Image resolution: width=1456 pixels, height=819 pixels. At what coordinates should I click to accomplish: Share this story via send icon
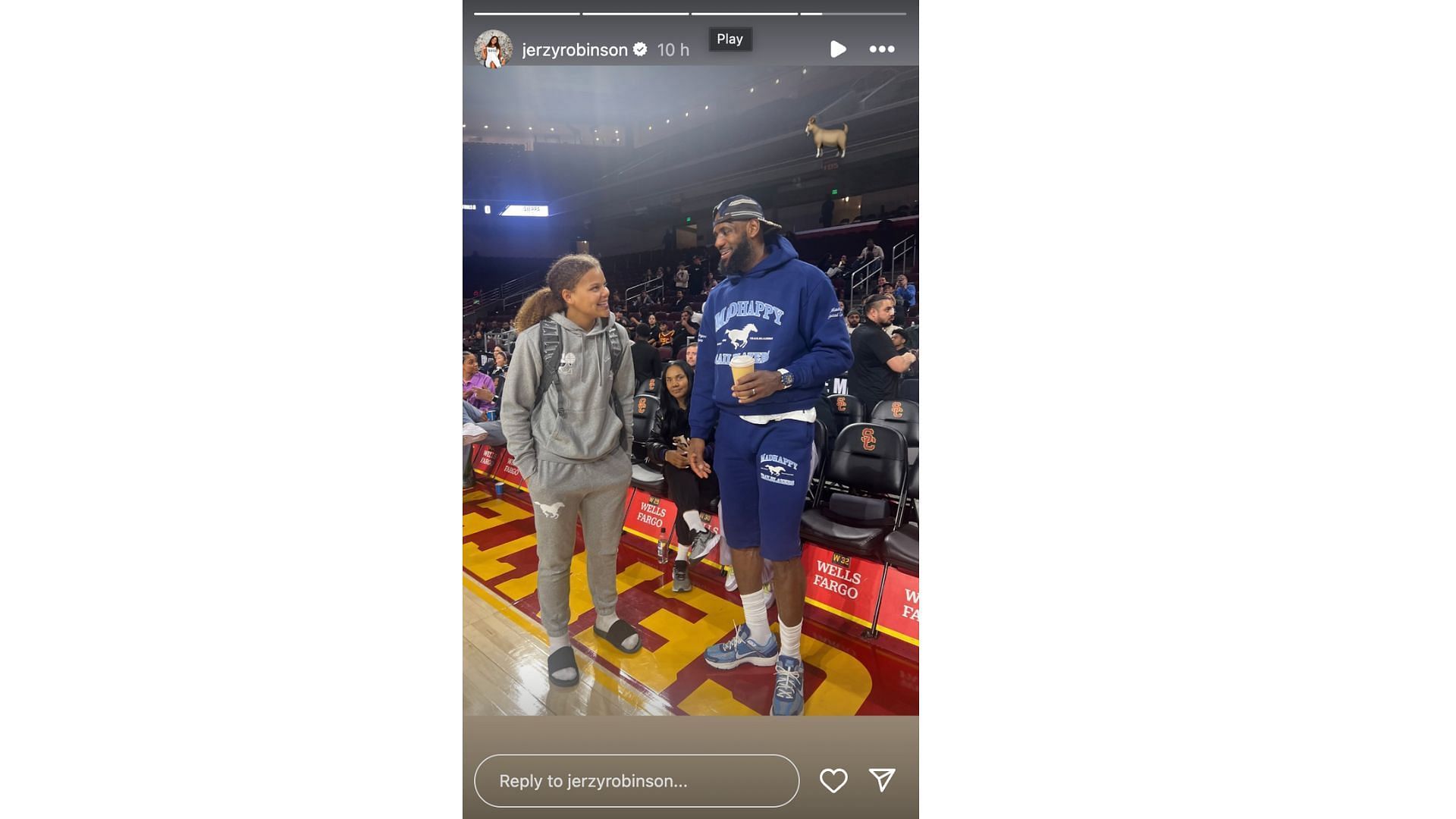(x=882, y=780)
